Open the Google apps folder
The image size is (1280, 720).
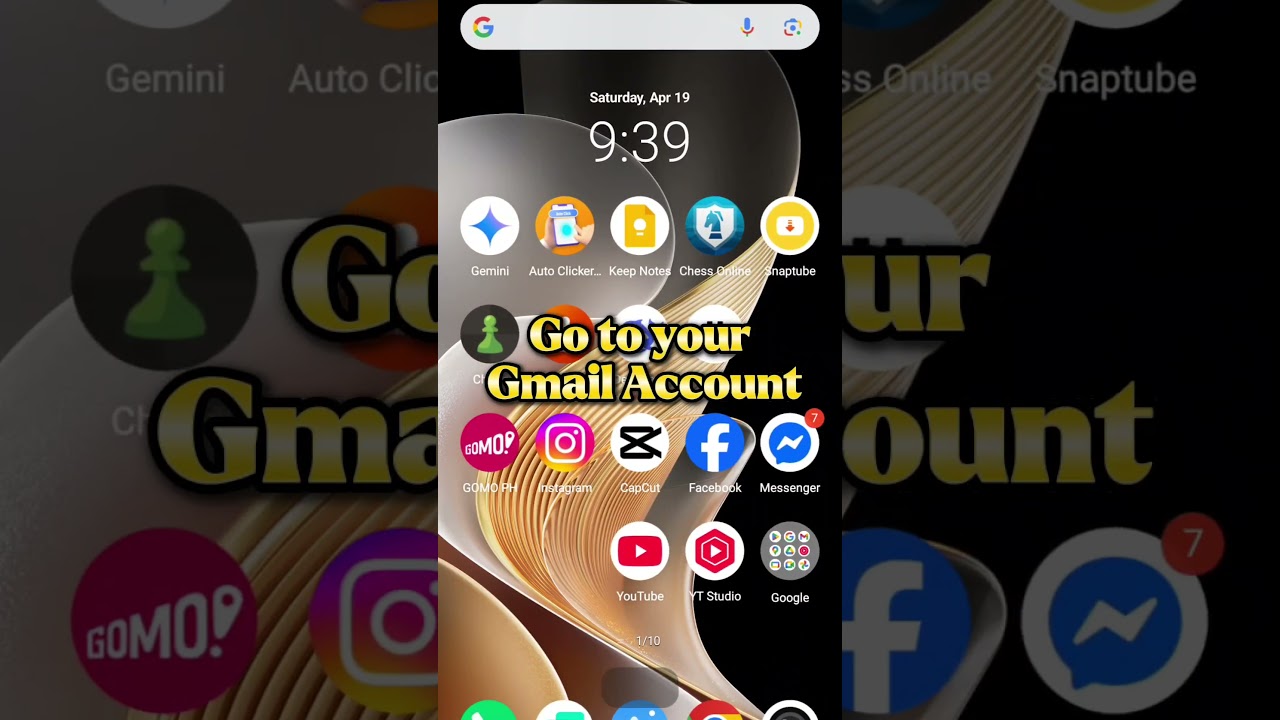(x=790, y=552)
